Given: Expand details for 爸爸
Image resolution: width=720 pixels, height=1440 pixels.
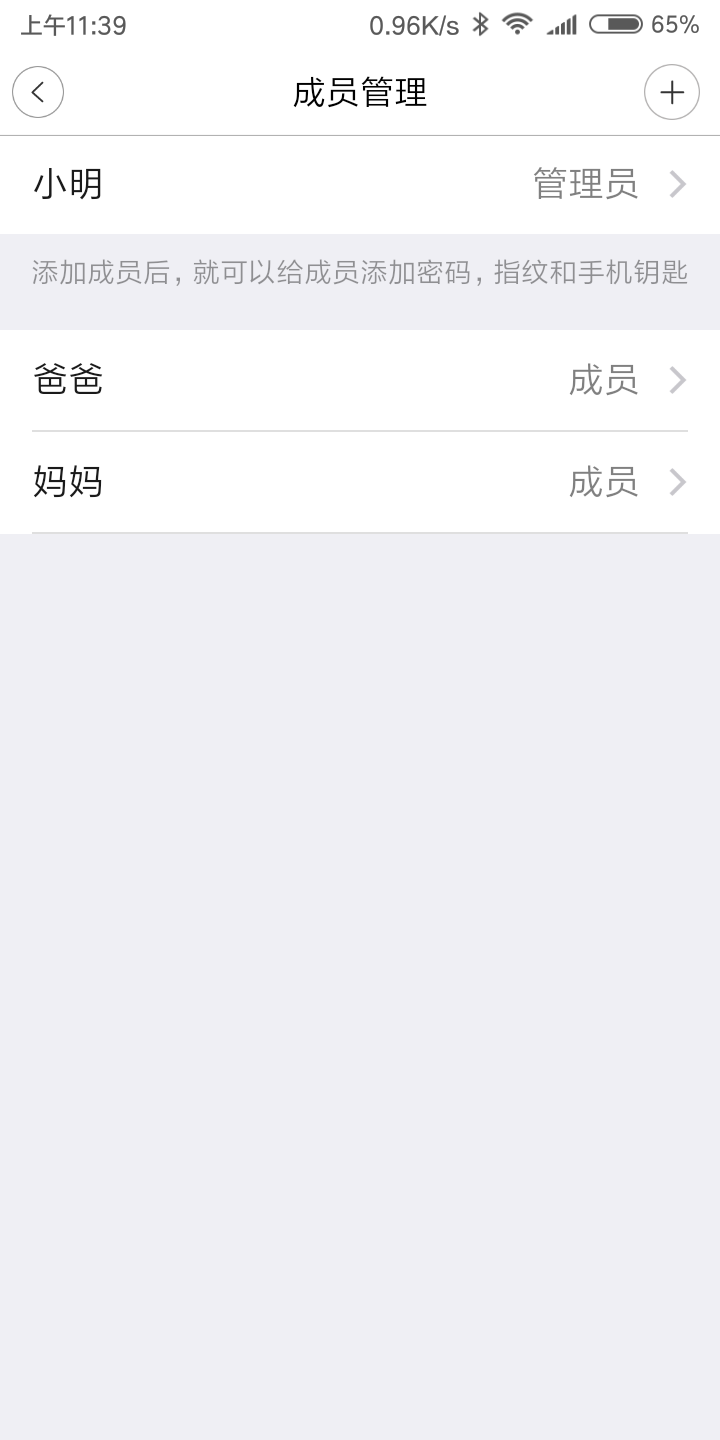Looking at the screenshot, I should click(360, 380).
